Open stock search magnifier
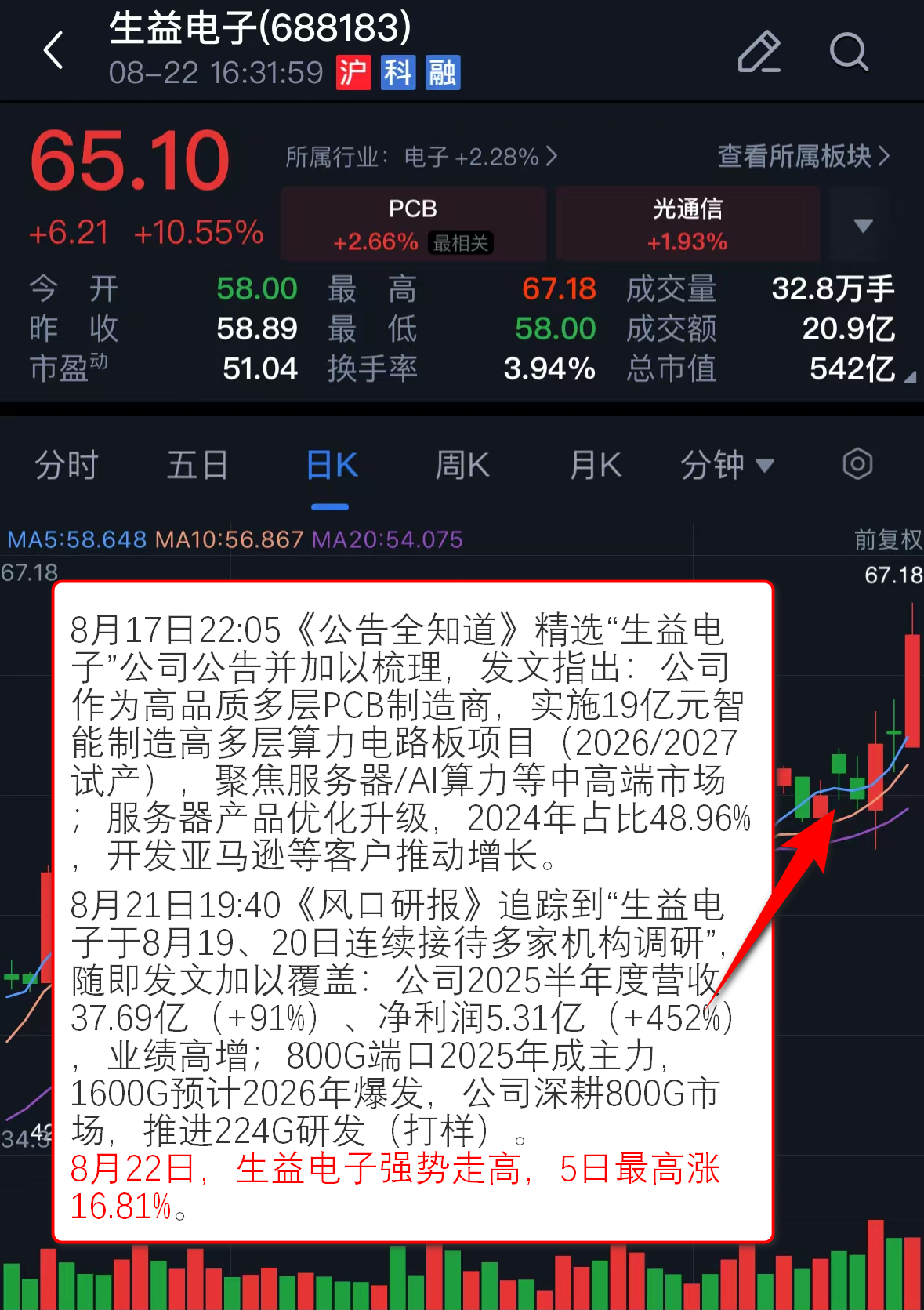 pos(849,52)
